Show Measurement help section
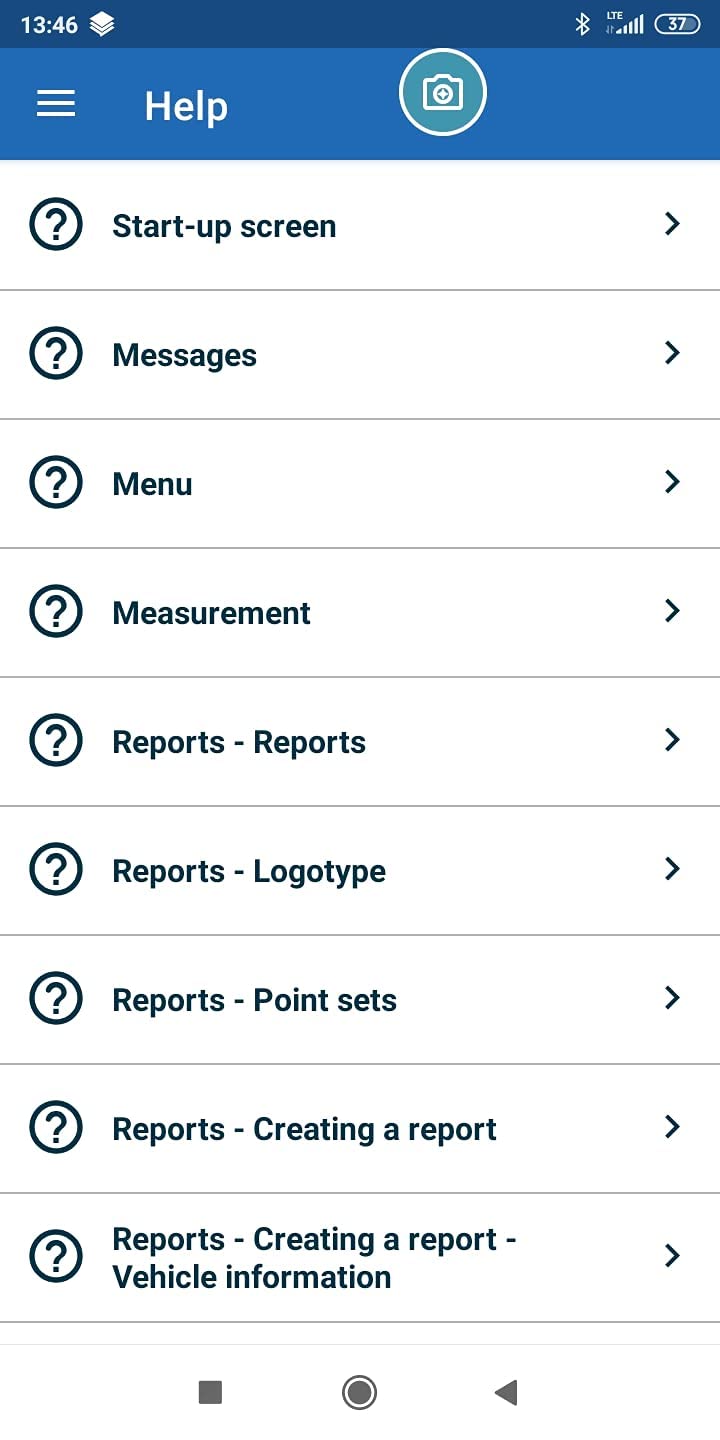The width and height of the screenshot is (720, 1440). pos(360,613)
